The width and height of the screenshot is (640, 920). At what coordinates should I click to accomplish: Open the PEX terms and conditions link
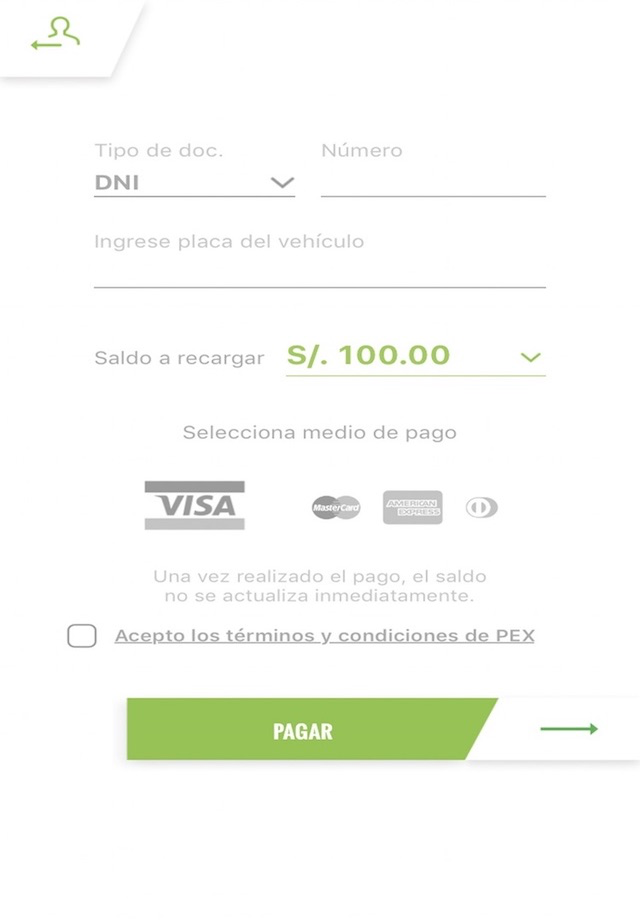324,635
